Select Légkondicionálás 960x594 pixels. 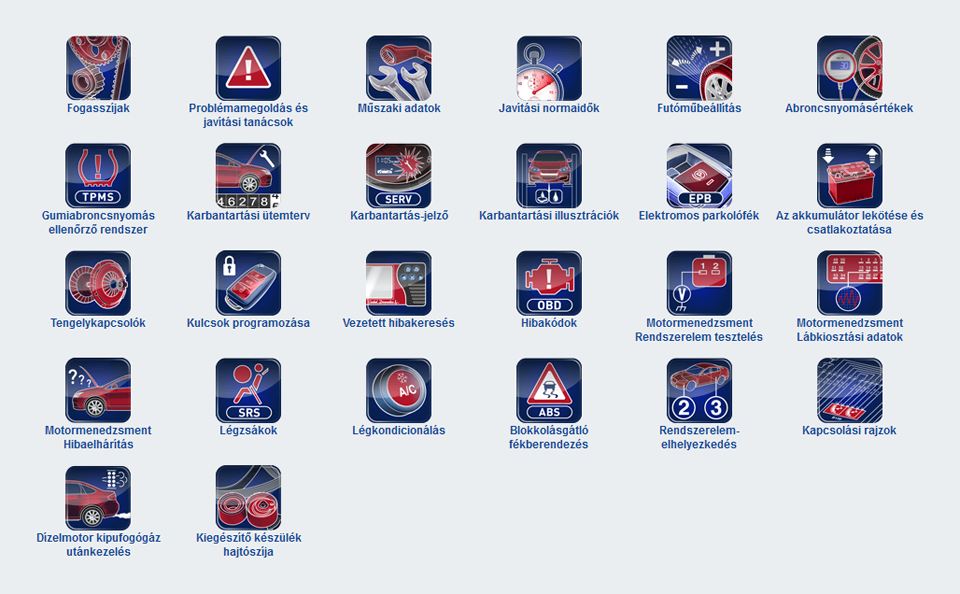(x=398, y=390)
